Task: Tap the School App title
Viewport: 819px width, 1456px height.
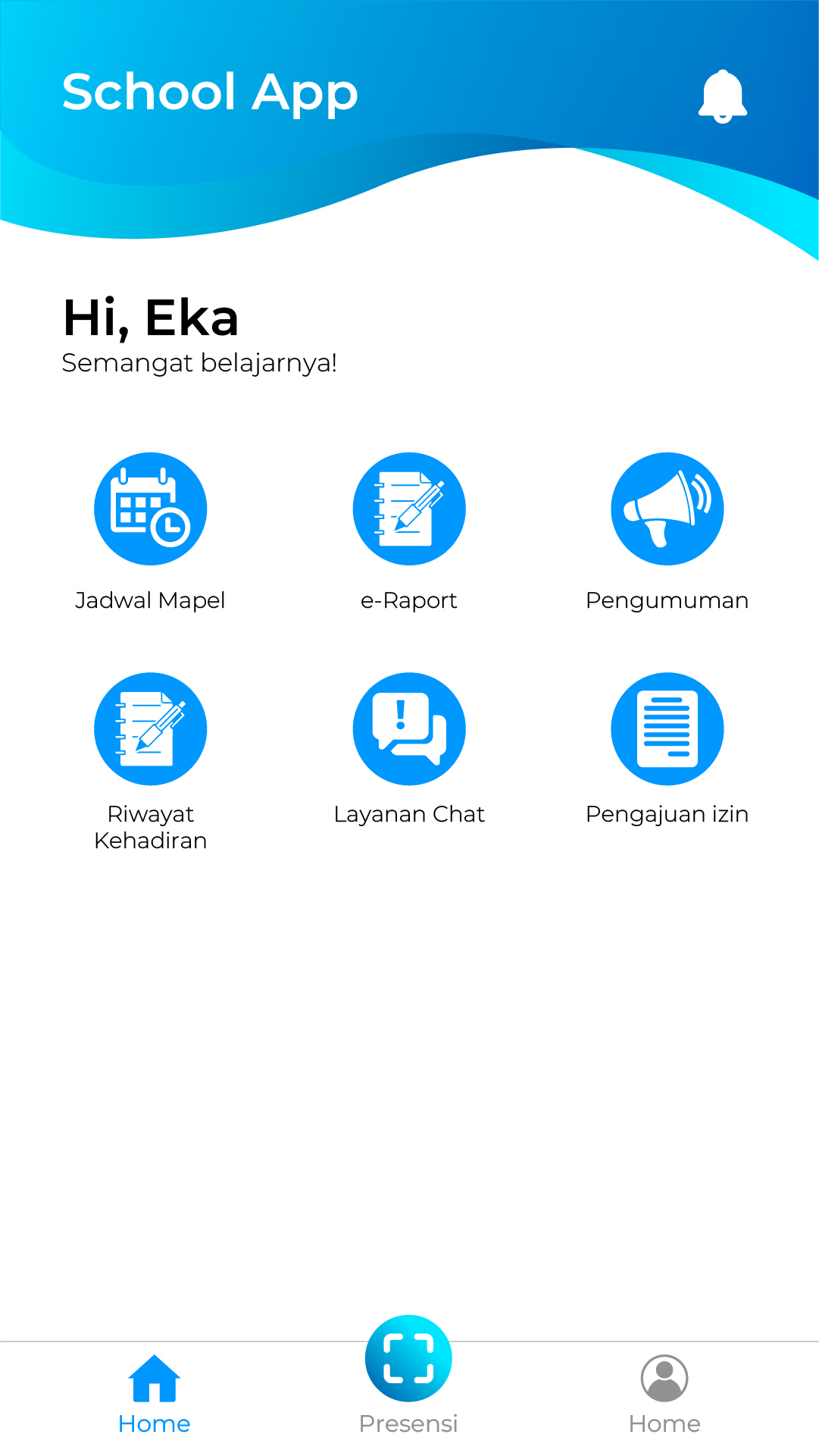Action: (210, 92)
